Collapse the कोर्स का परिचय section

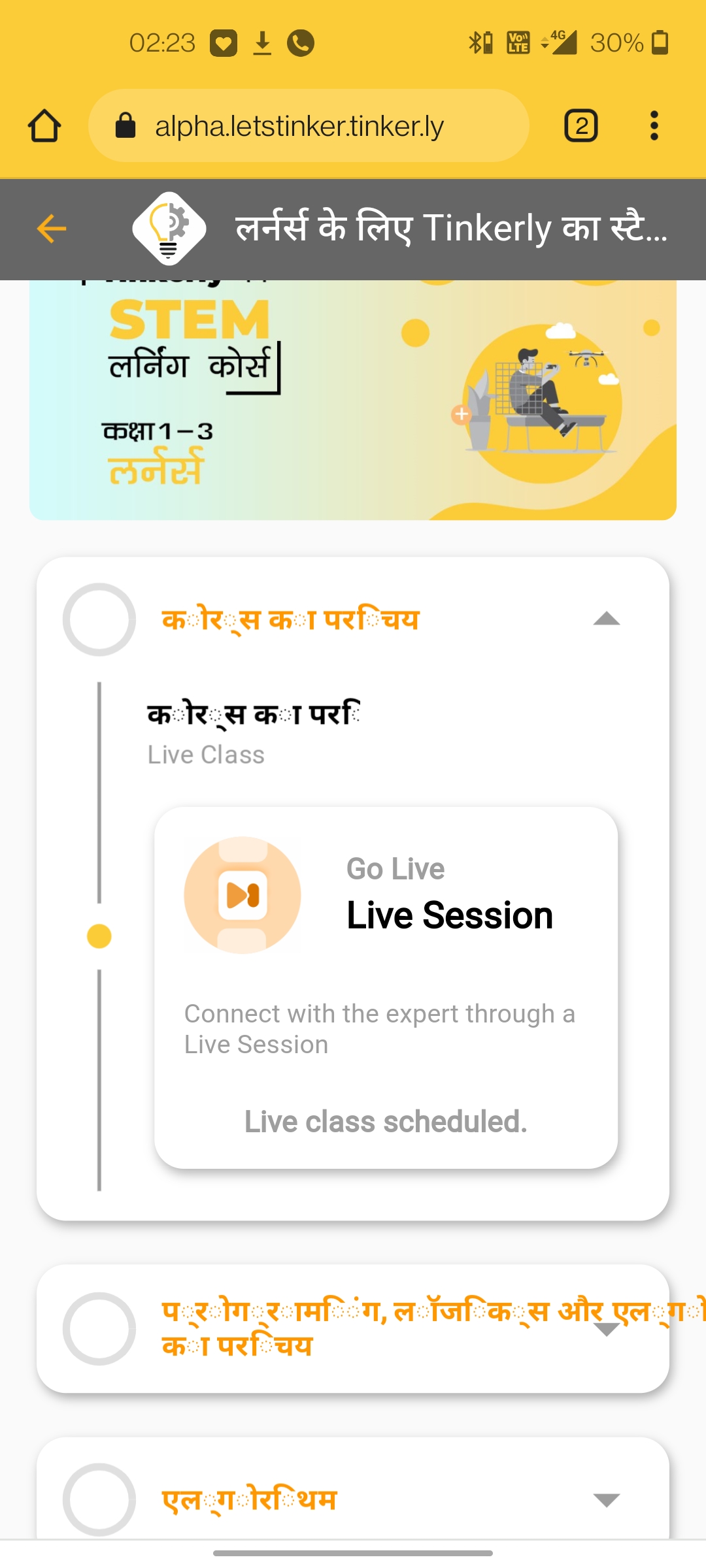(x=607, y=619)
